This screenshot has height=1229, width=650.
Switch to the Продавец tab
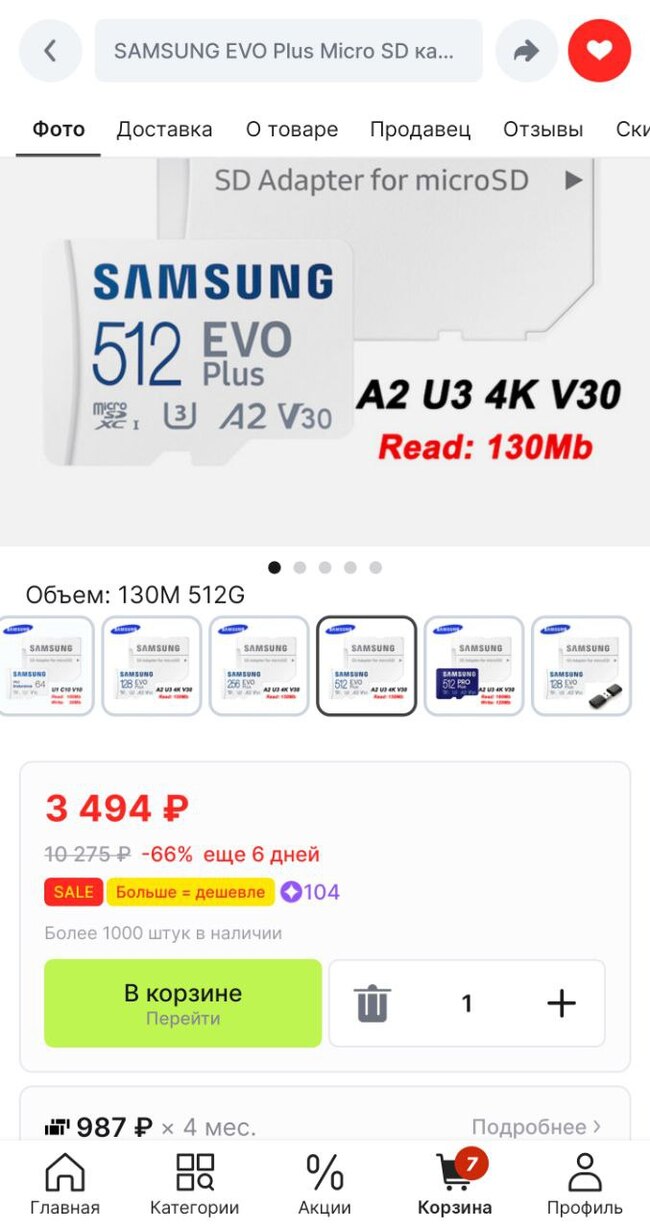pos(420,129)
